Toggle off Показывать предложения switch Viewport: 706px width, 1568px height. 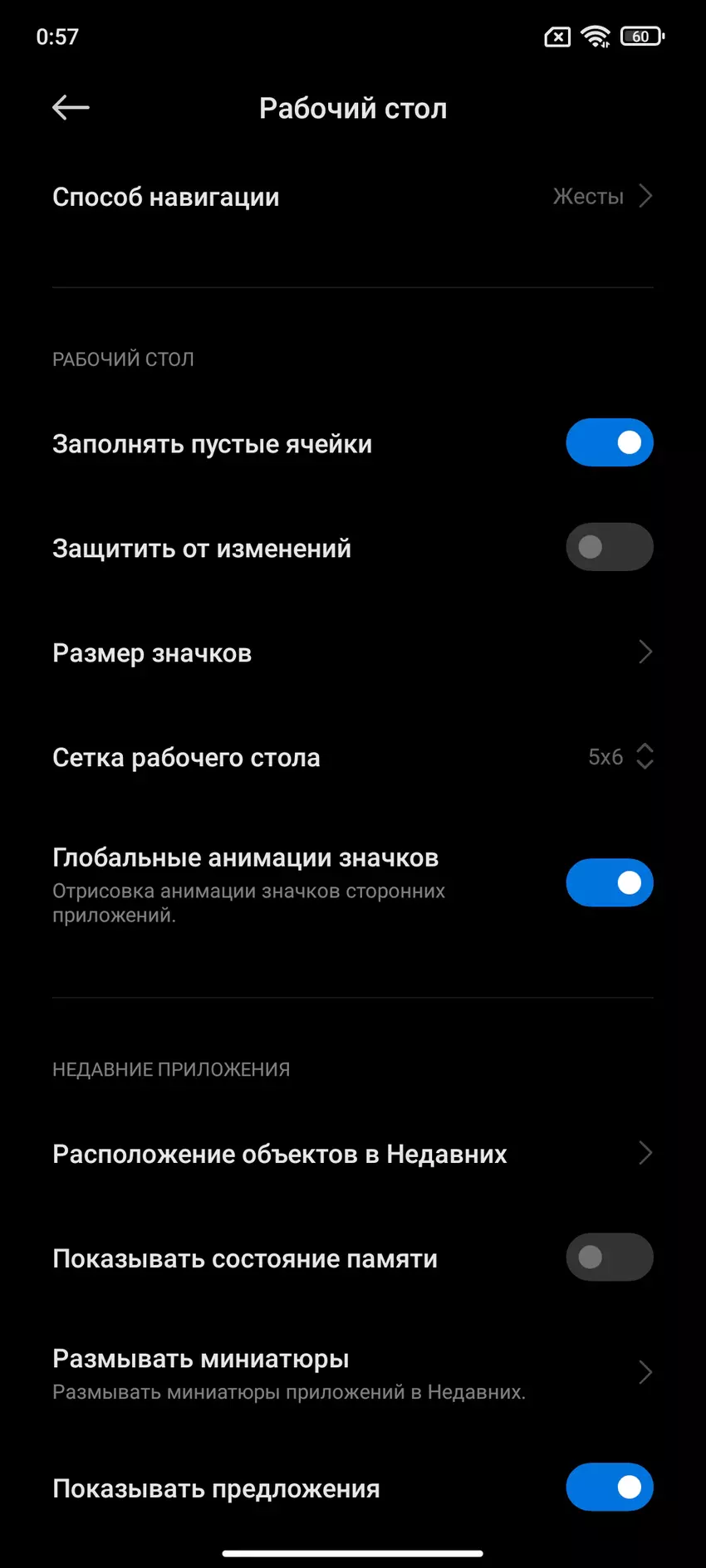pos(609,1487)
